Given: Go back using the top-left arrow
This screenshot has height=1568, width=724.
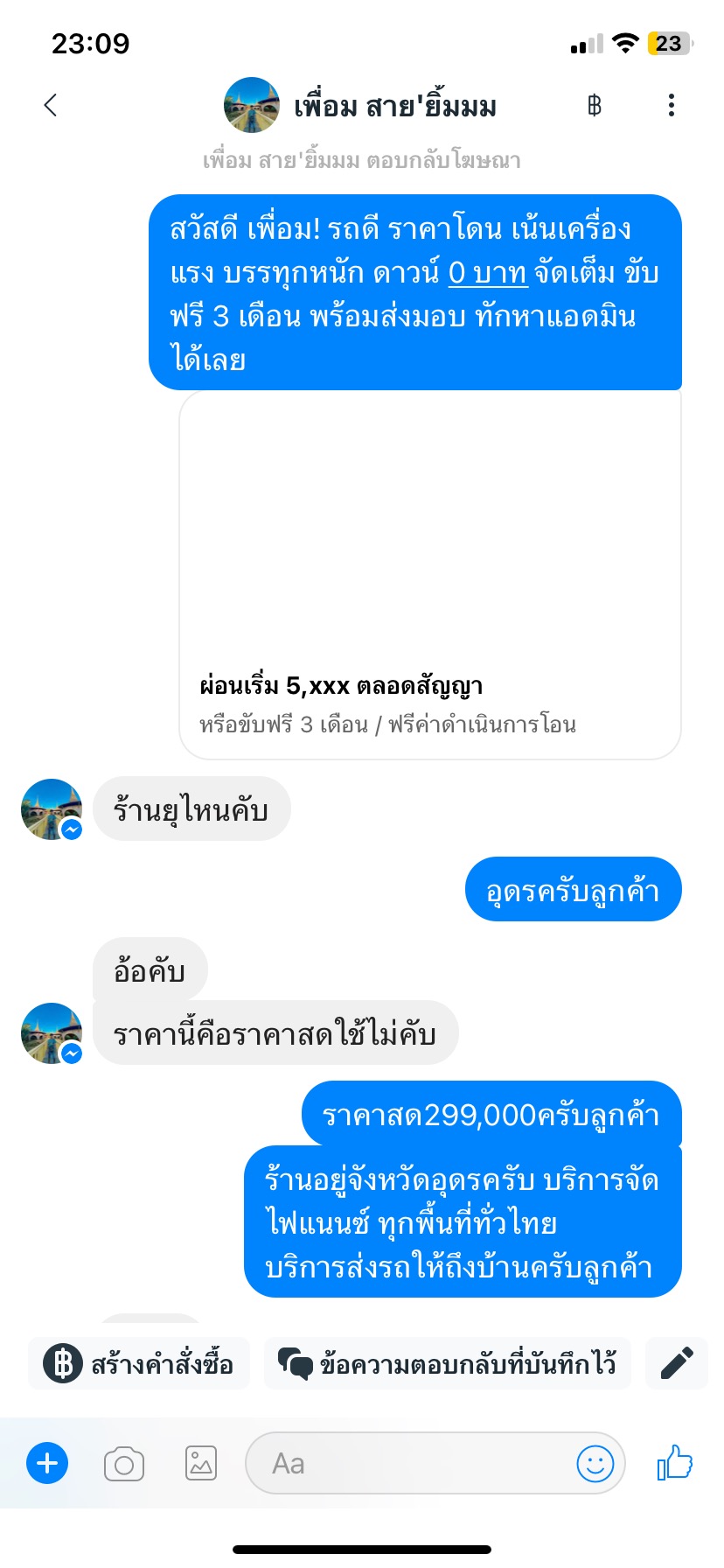Looking at the screenshot, I should (51, 105).
